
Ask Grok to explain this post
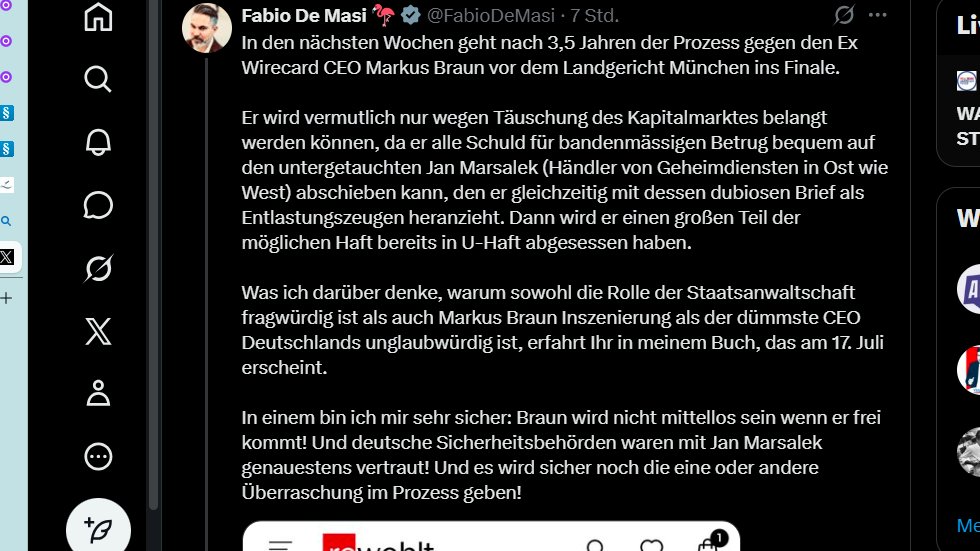pyautogui.click(x=844, y=15)
